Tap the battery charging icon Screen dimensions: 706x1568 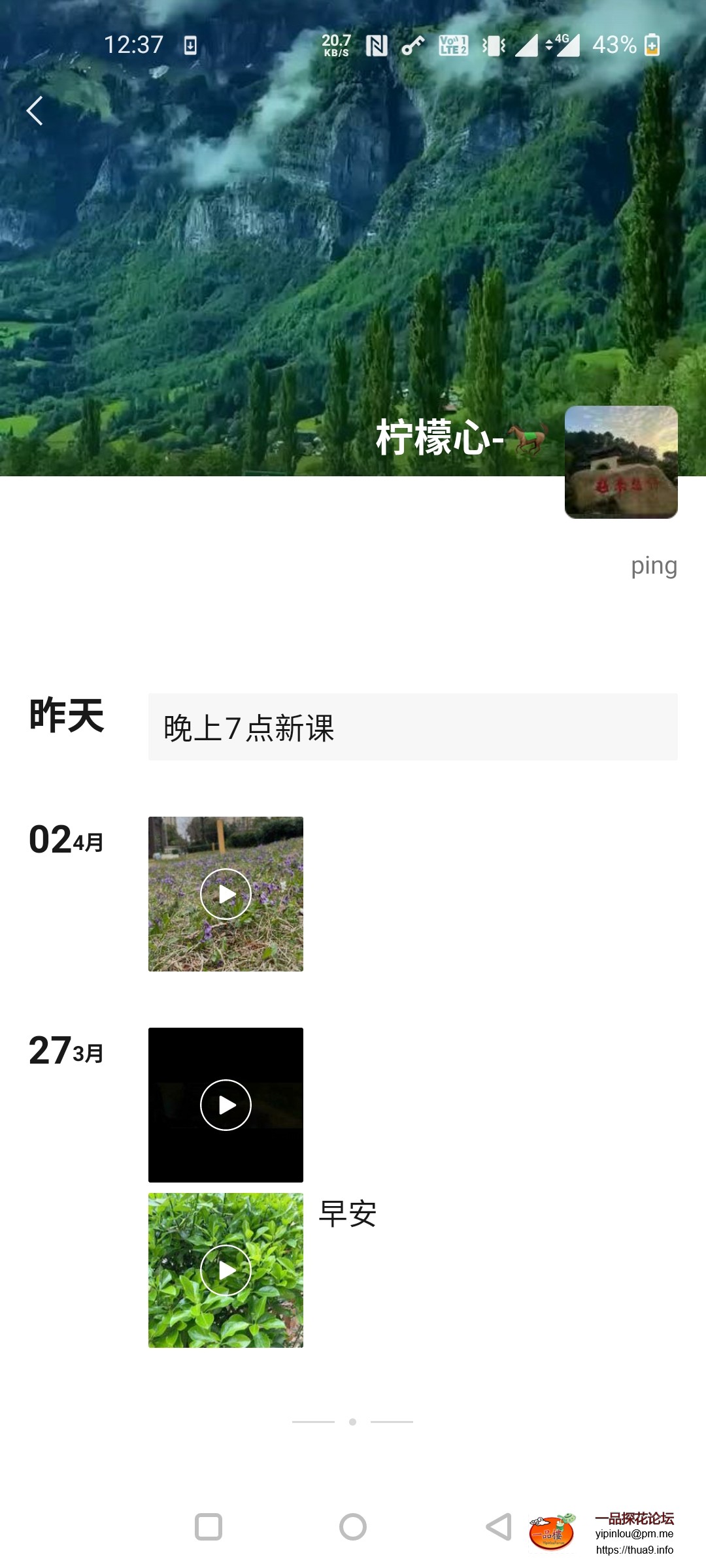click(652, 46)
